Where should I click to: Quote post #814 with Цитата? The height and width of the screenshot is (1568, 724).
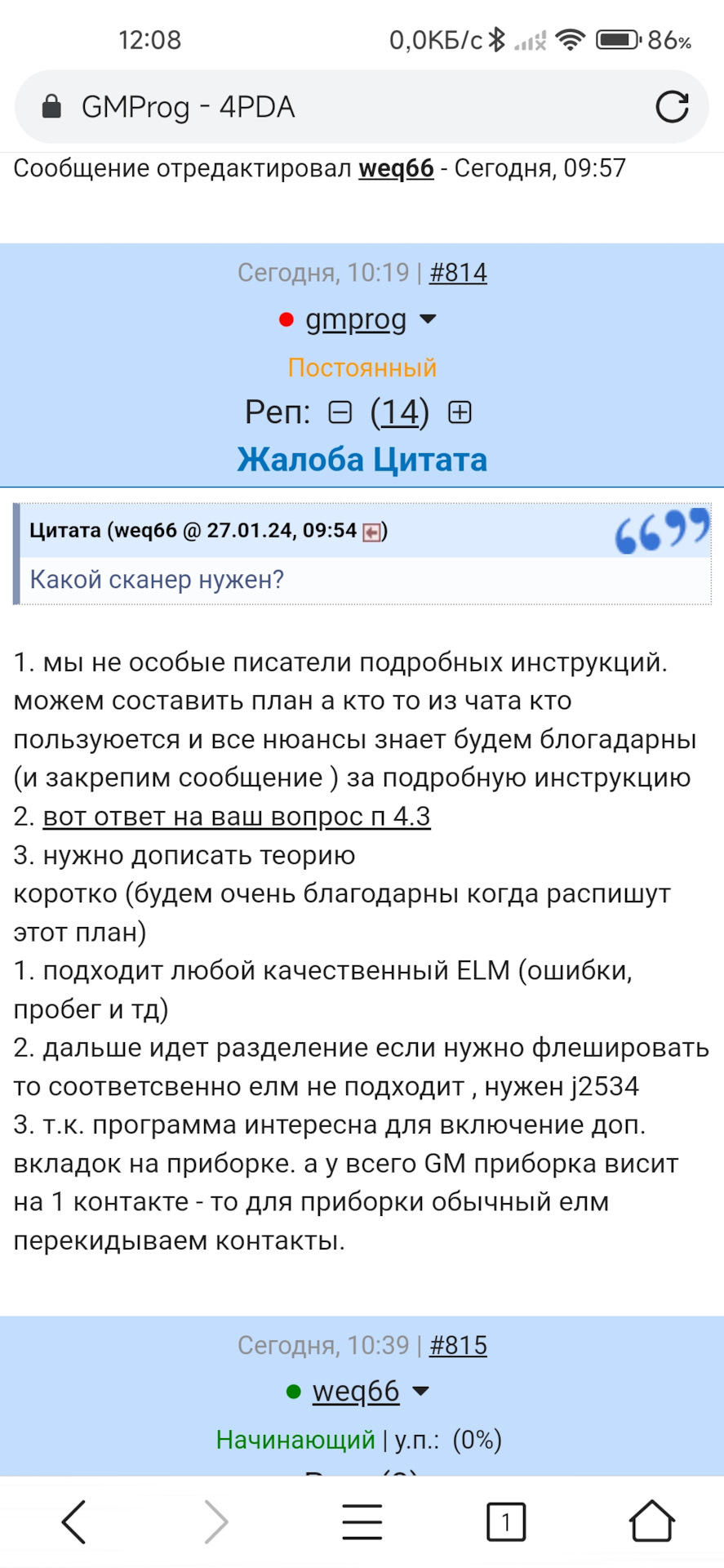[430, 460]
